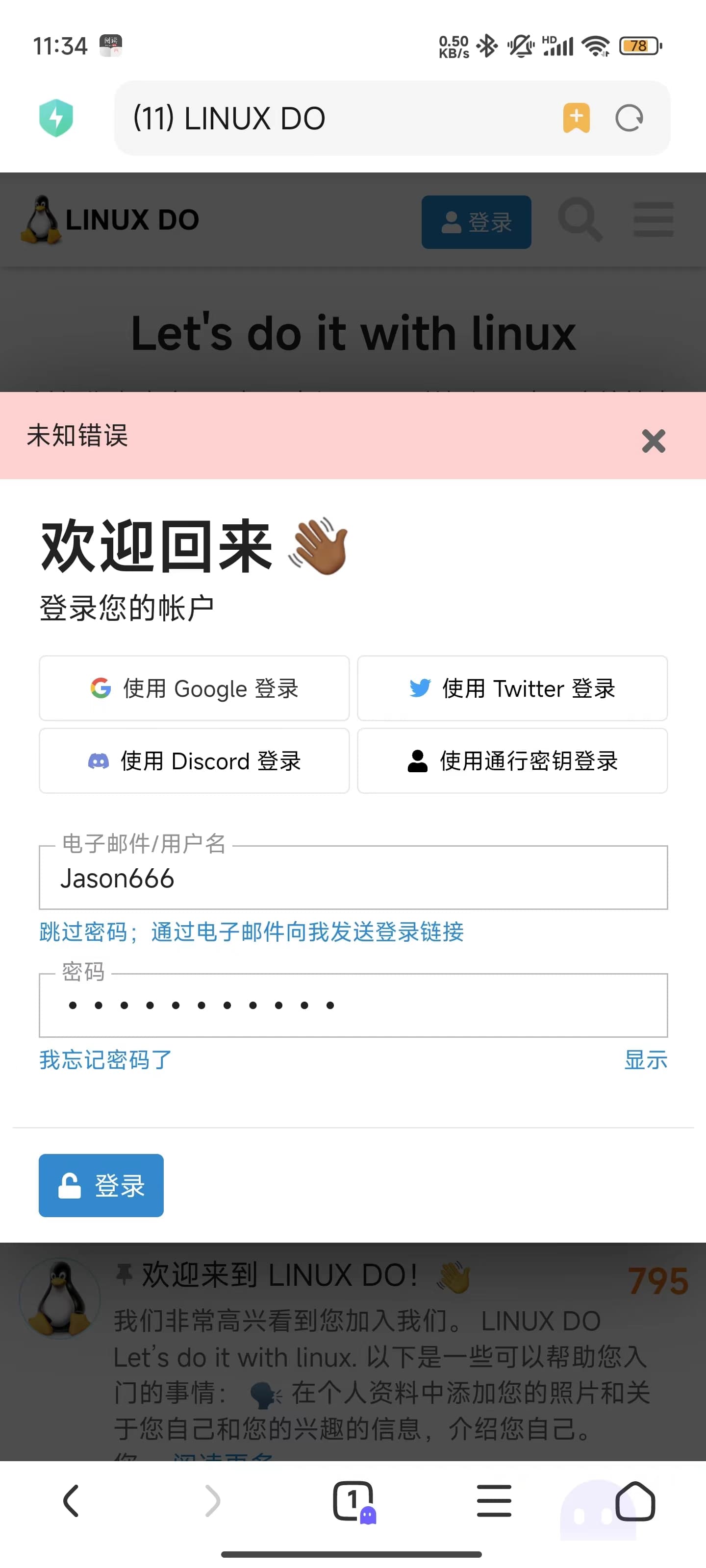Open 我忘记密码了 forgot password link

click(x=105, y=1060)
